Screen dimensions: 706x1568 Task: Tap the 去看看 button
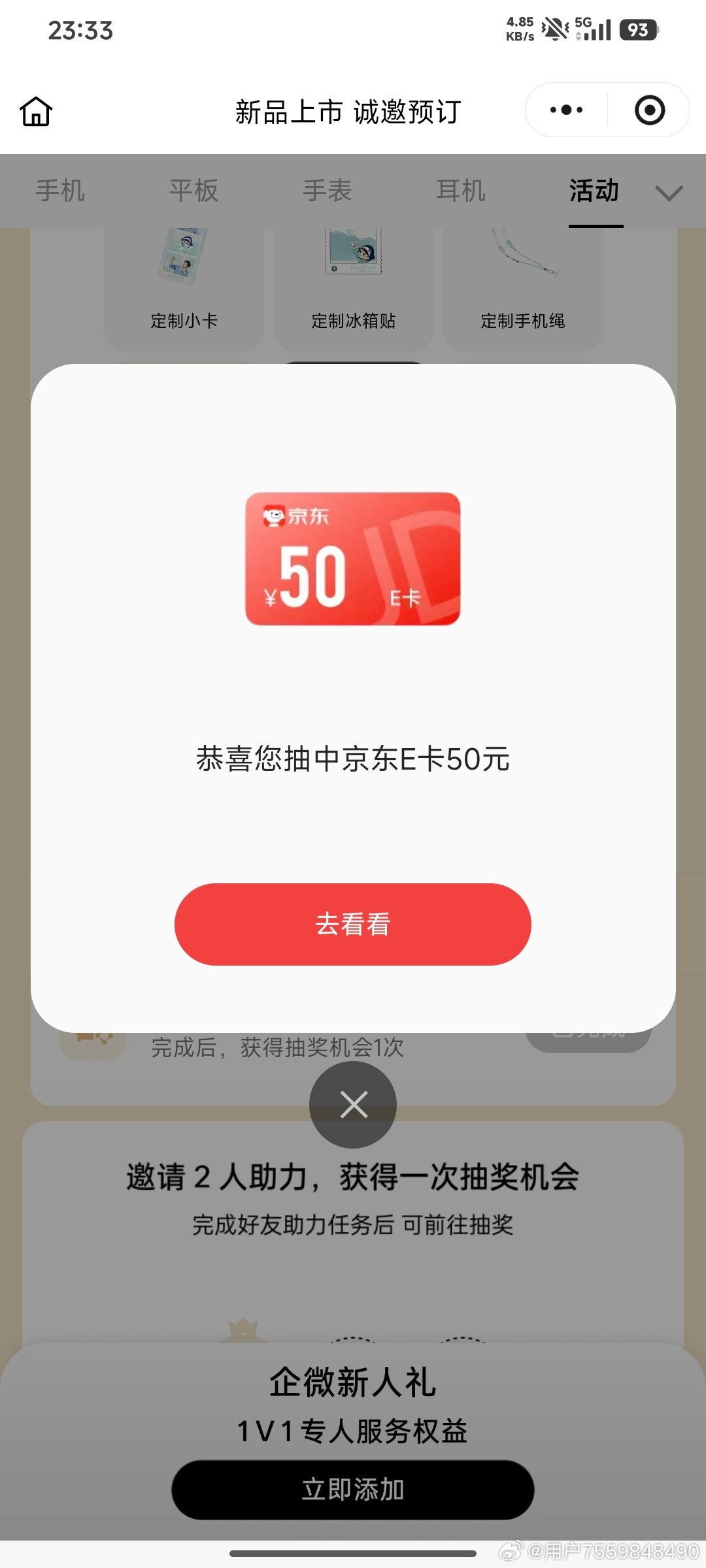[352, 924]
